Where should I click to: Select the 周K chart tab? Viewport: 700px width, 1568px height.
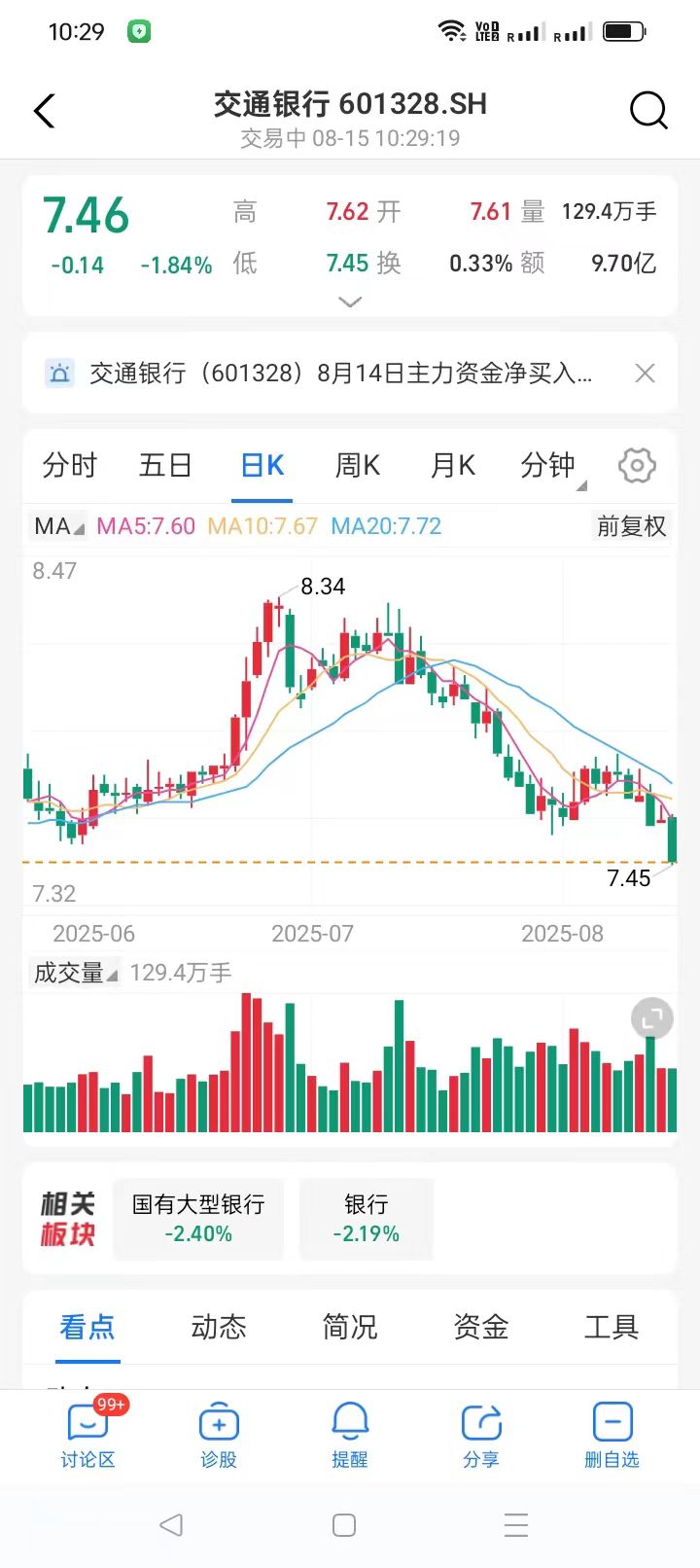coord(357,466)
